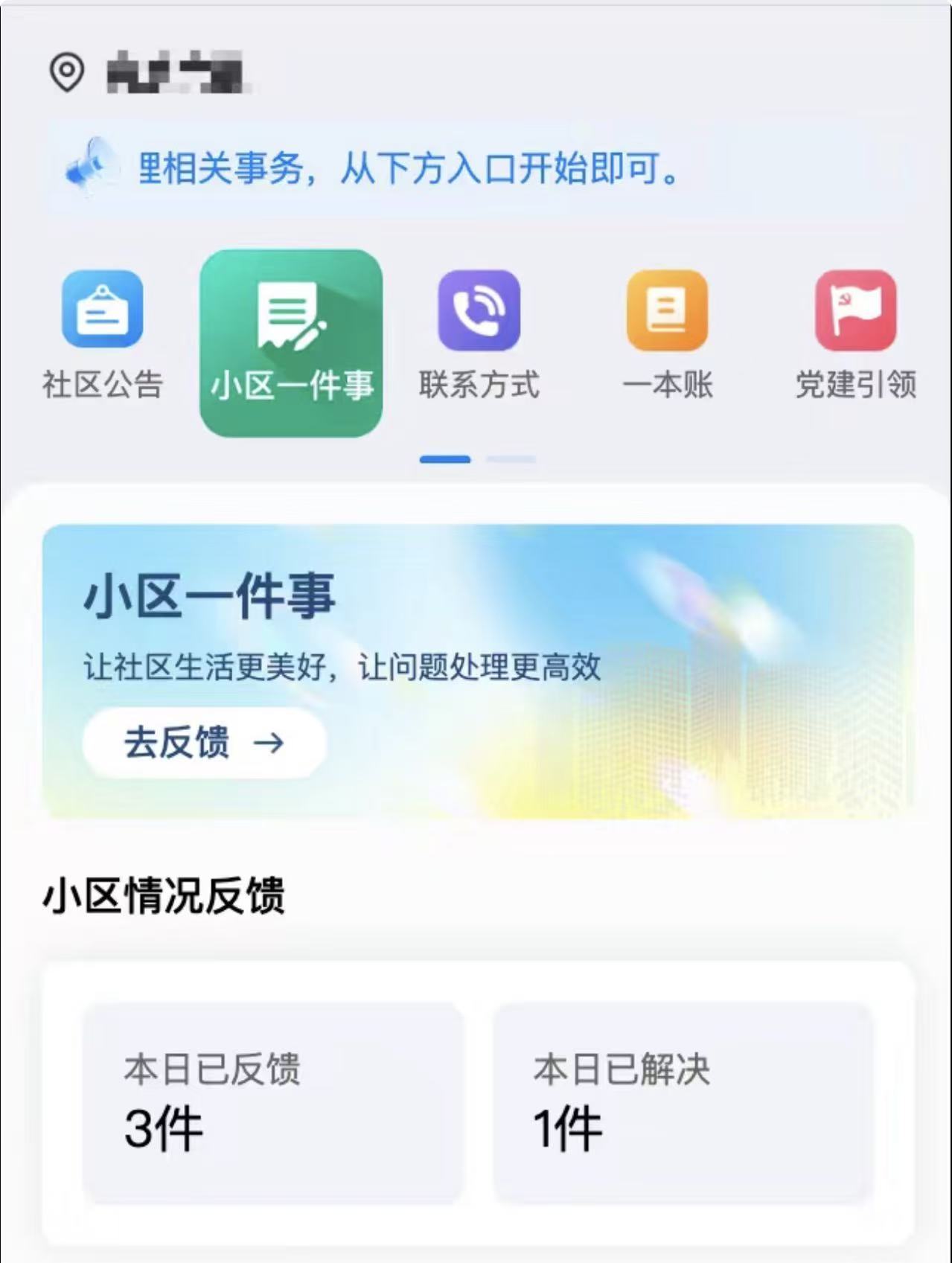Open the 社区公告 community notices
Screen dimensions: 952x1263
point(102,335)
